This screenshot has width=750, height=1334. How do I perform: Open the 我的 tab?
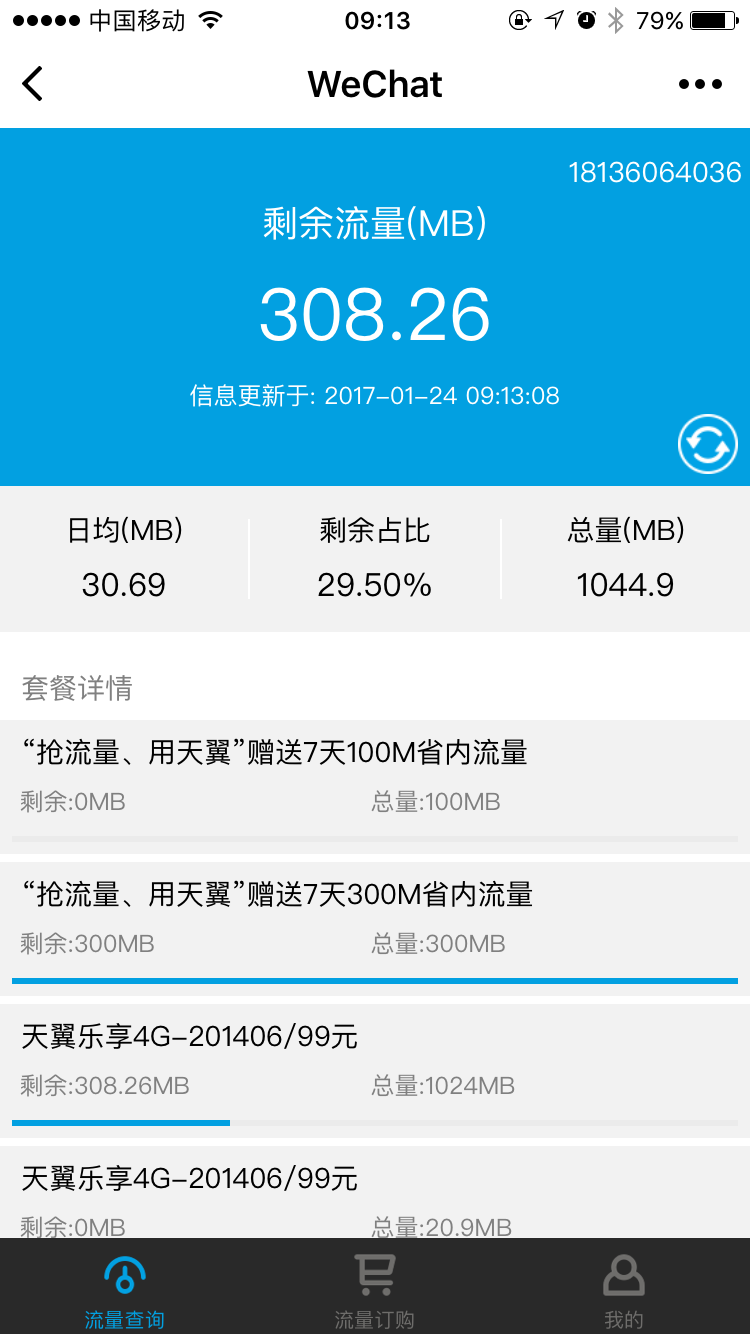(624, 1290)
